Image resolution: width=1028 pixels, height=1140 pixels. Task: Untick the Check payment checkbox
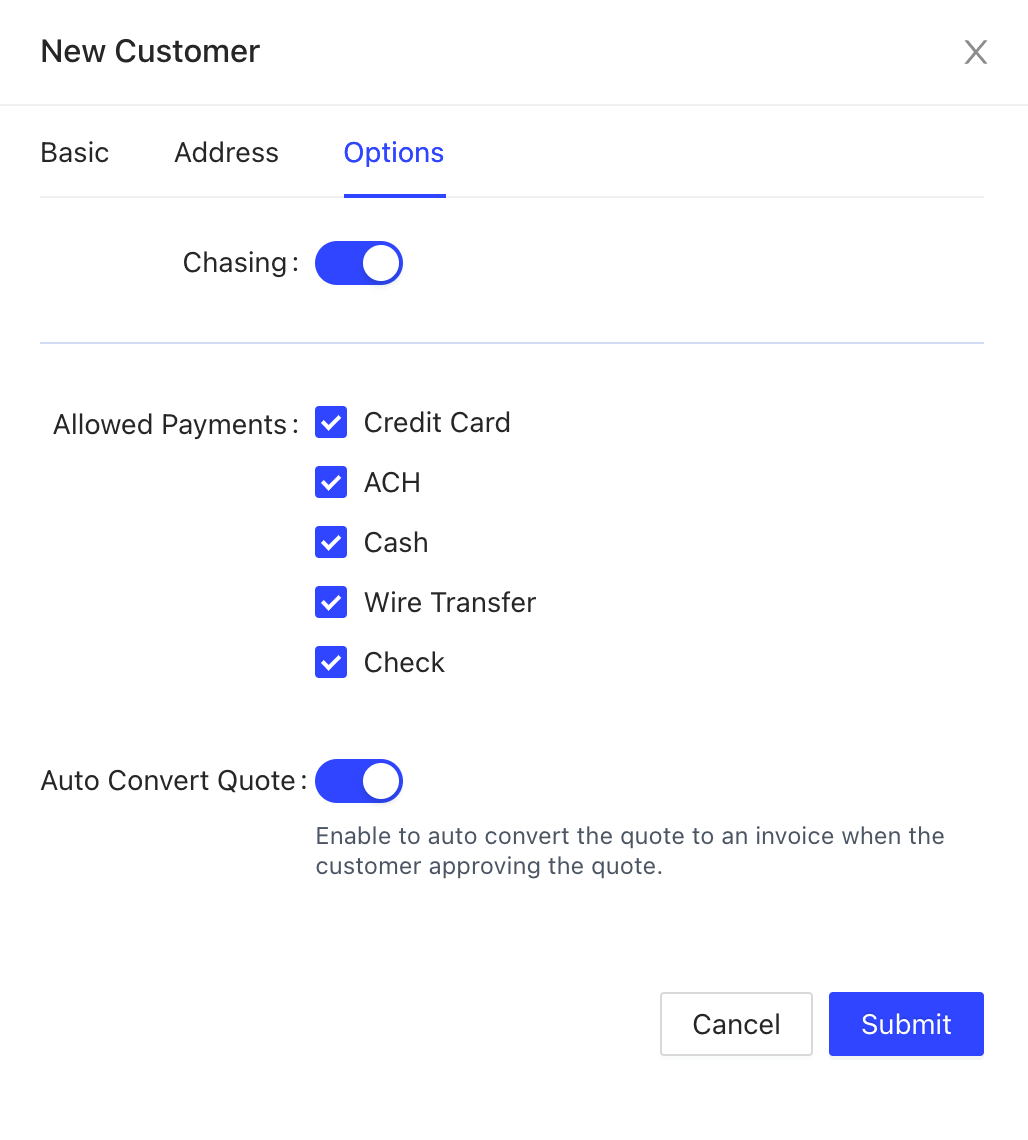331,662
